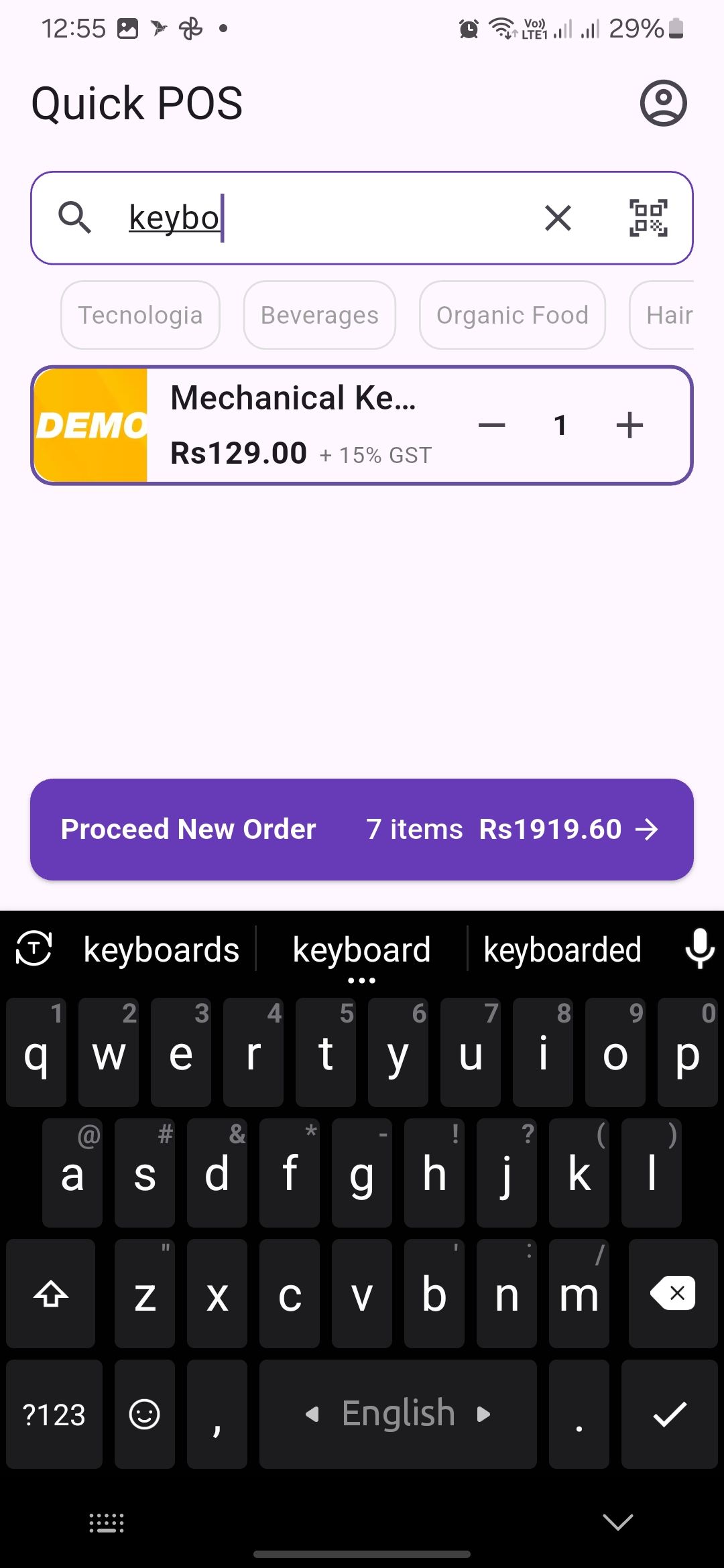Tap the search field with 'keybo'

point(322,218)
